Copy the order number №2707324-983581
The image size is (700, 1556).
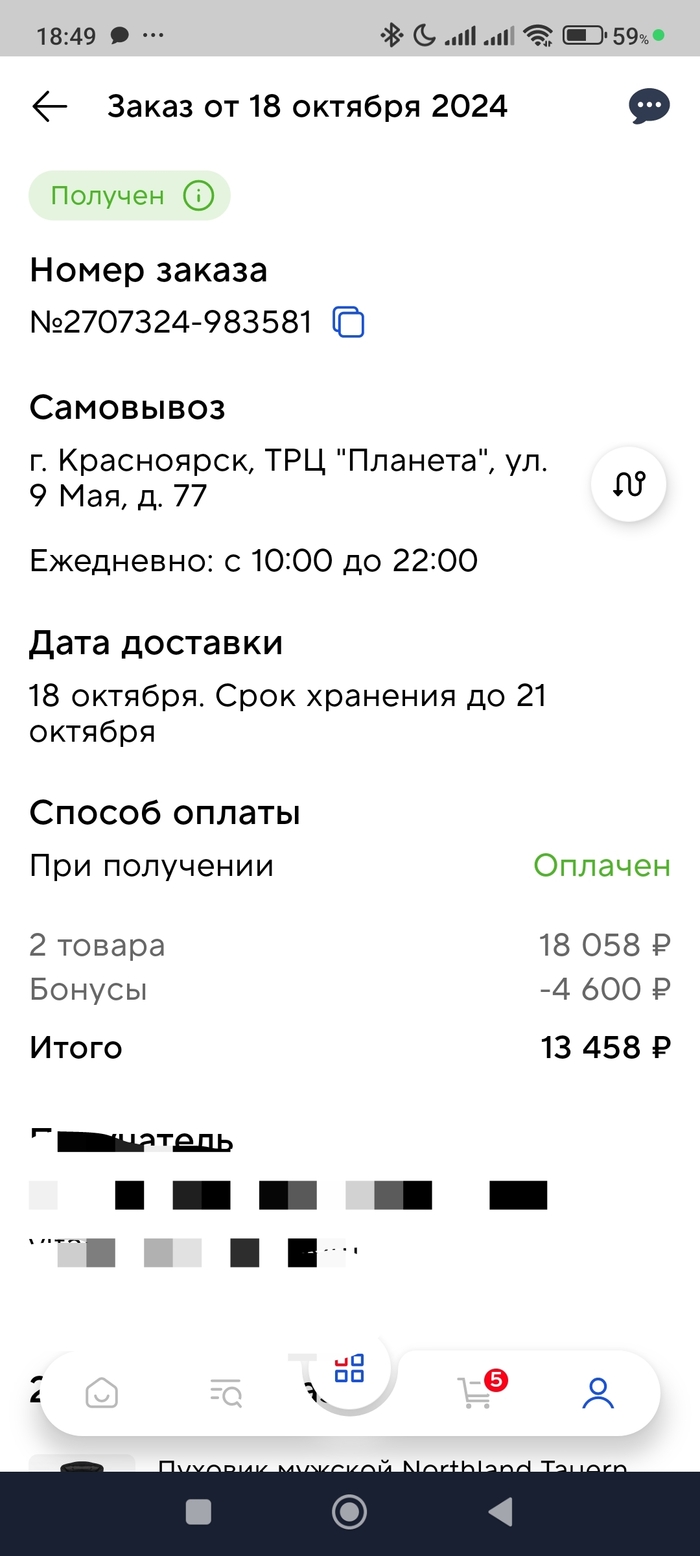(x=349, y=322)
